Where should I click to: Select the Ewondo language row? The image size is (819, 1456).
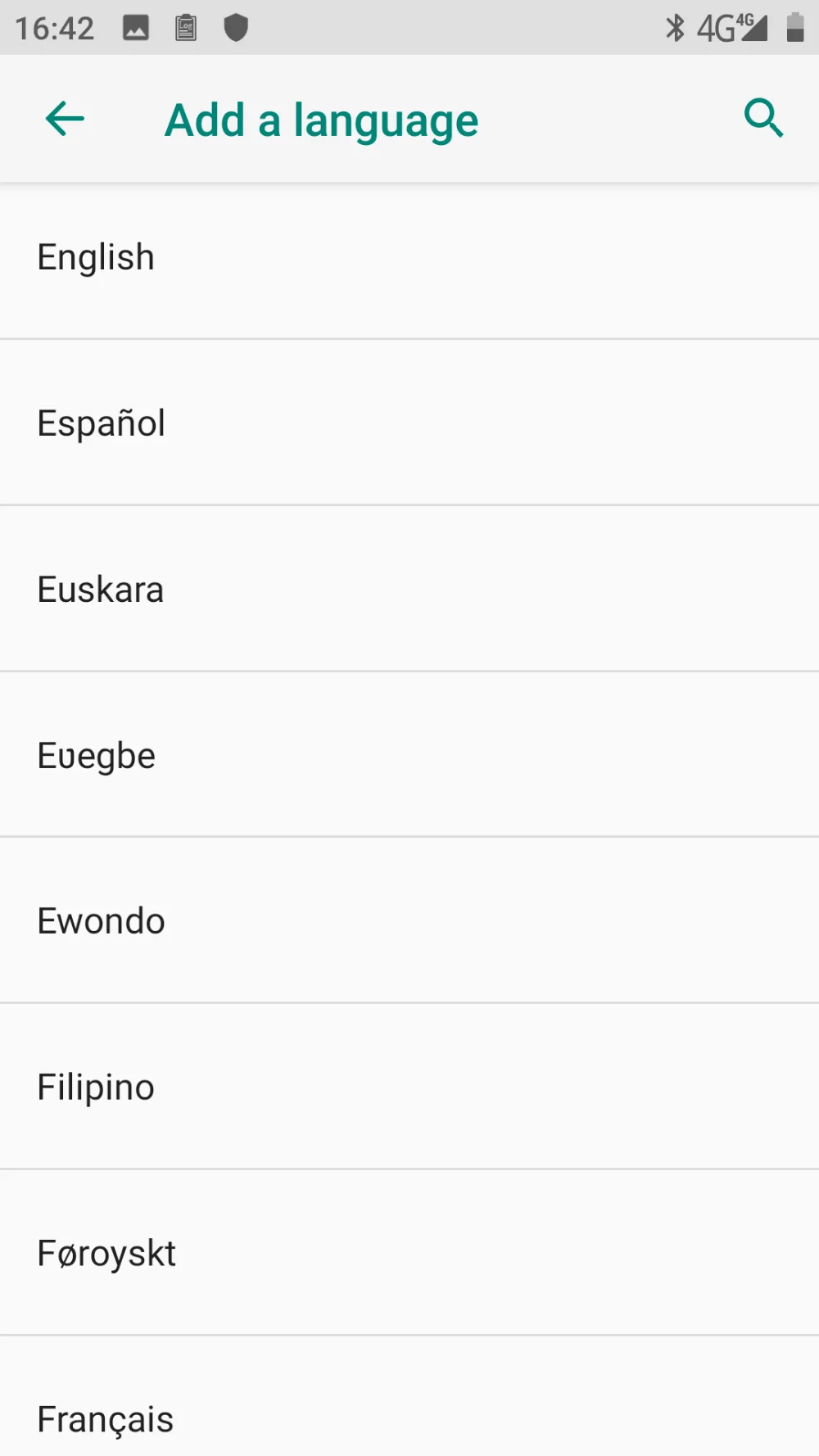pyautogui.click(x=409, y=920)
